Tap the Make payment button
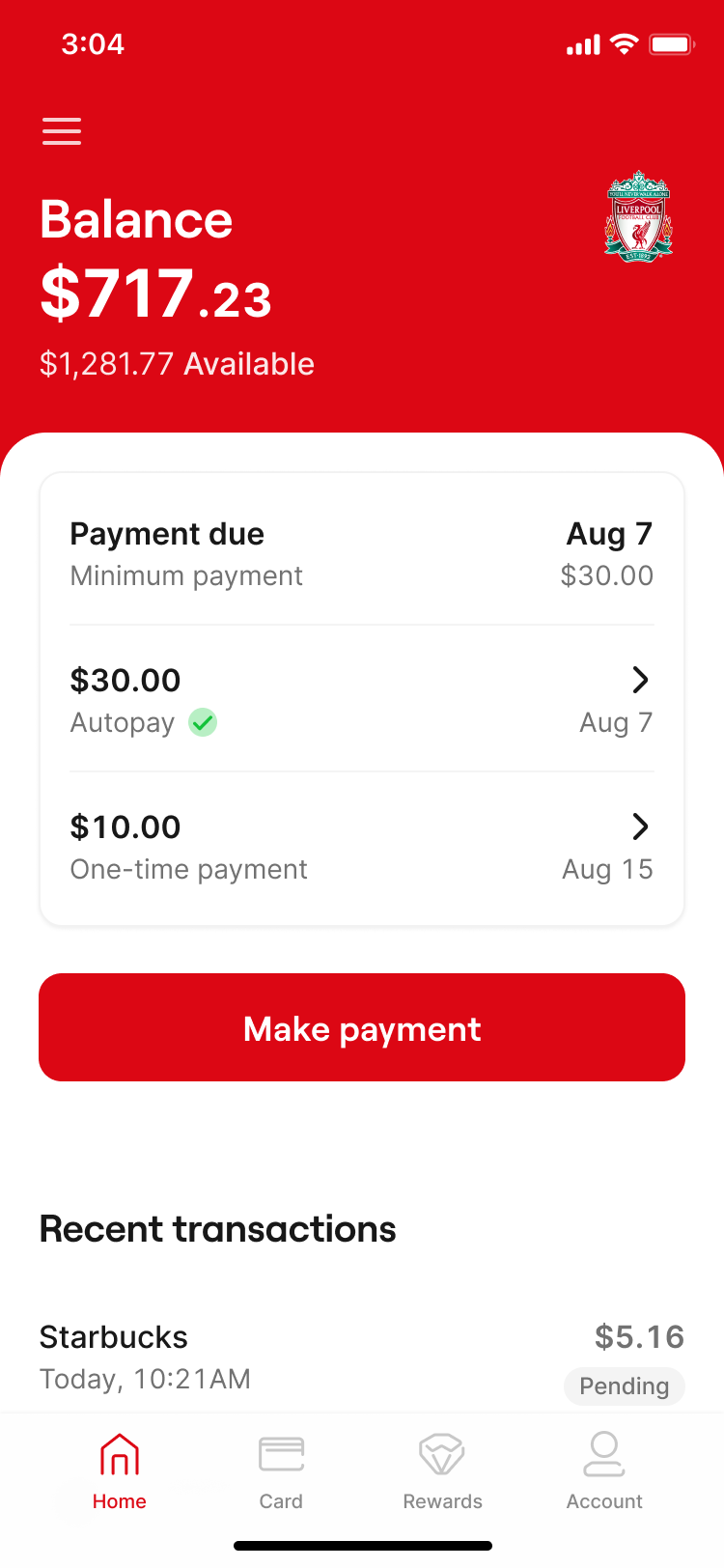Image resolution: width=724 pixels, height=1568 pixels. [x=362, y=1027]
